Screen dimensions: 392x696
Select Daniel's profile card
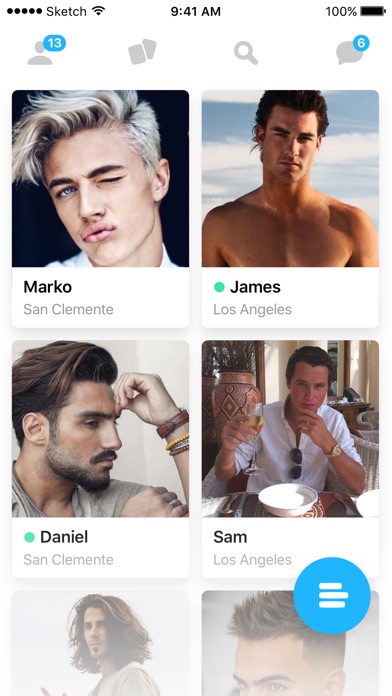click(x=100, y=459)
